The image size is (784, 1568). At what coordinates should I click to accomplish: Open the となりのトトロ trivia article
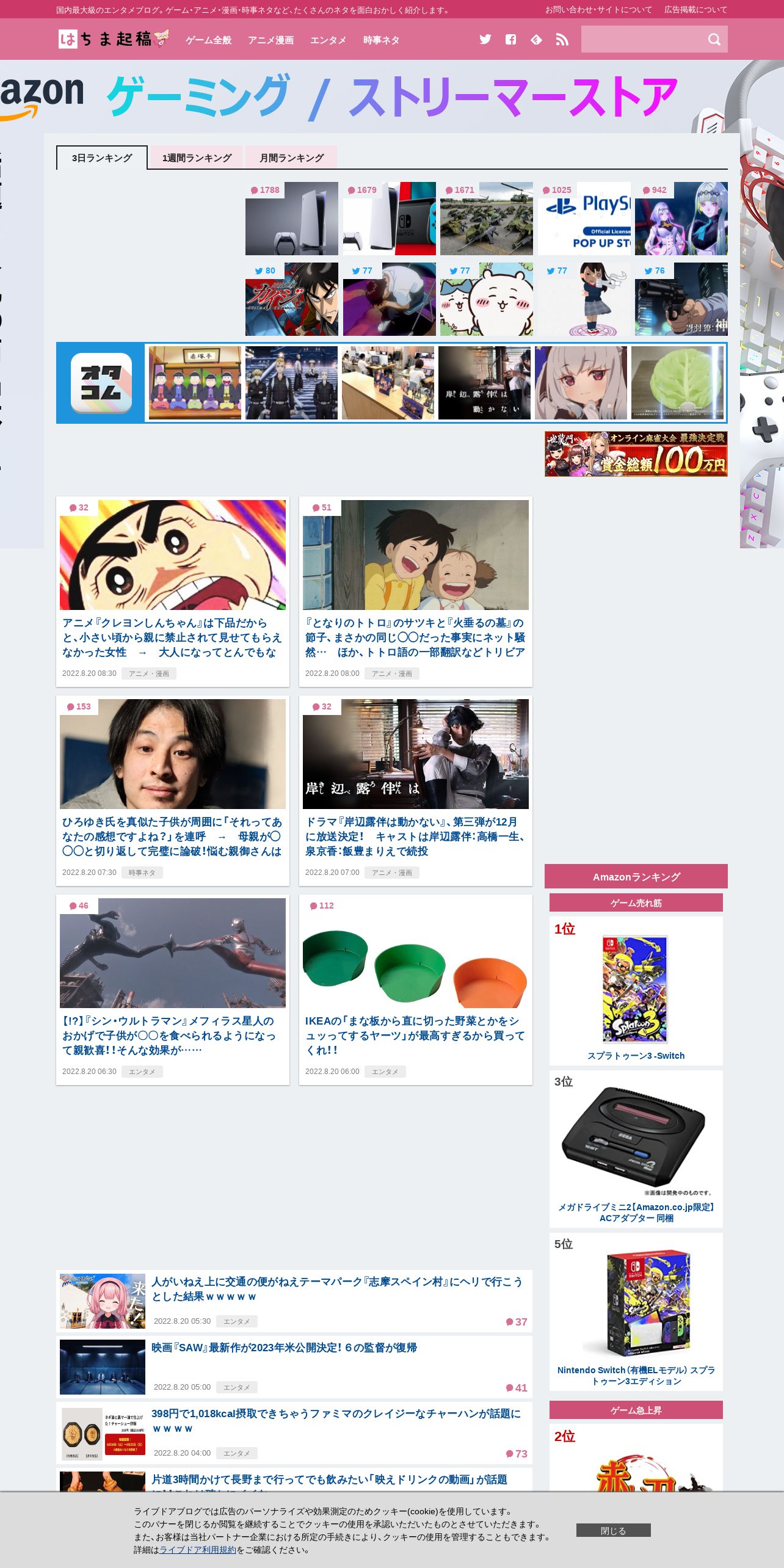coord(416,591)
